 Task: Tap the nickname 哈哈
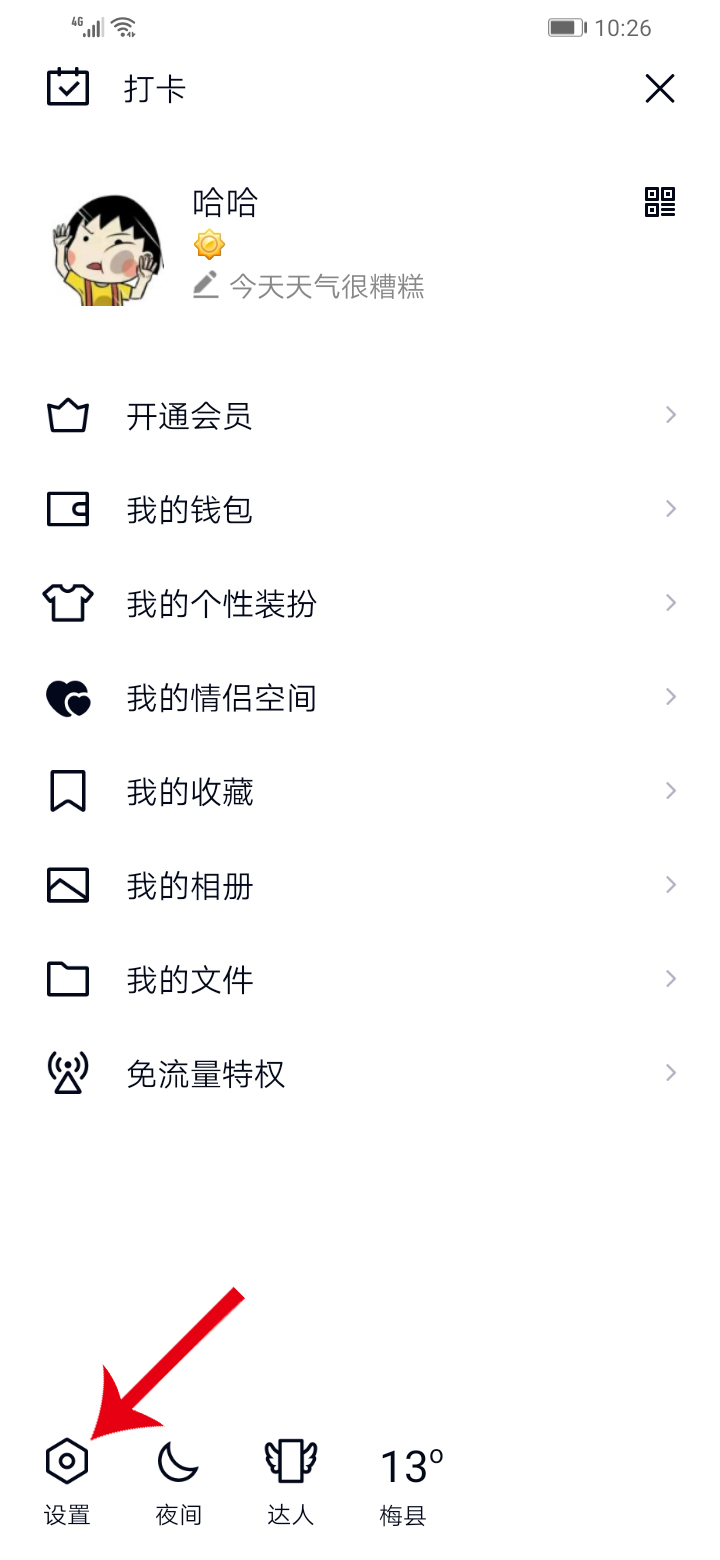click(226, 203)
